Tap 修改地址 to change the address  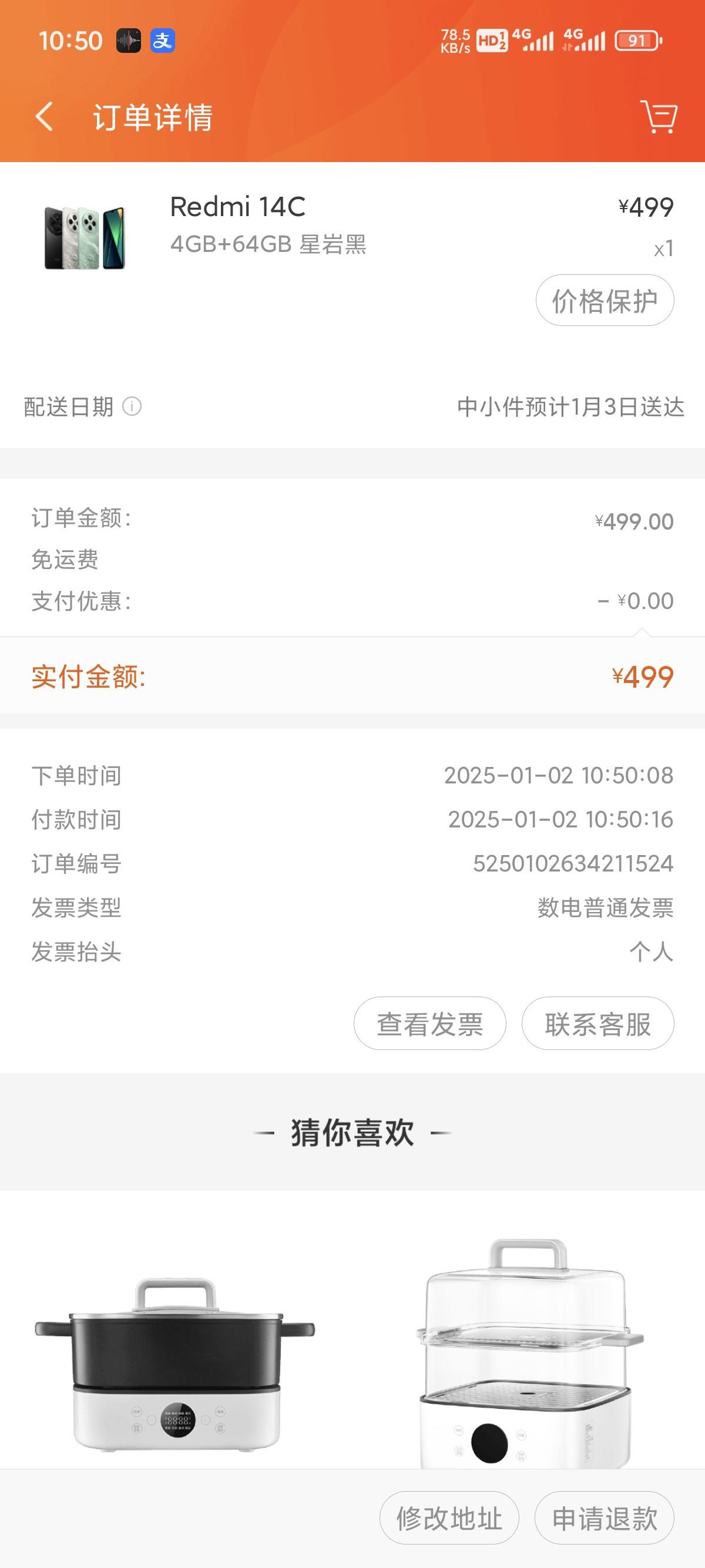[x=449, y=1518]
